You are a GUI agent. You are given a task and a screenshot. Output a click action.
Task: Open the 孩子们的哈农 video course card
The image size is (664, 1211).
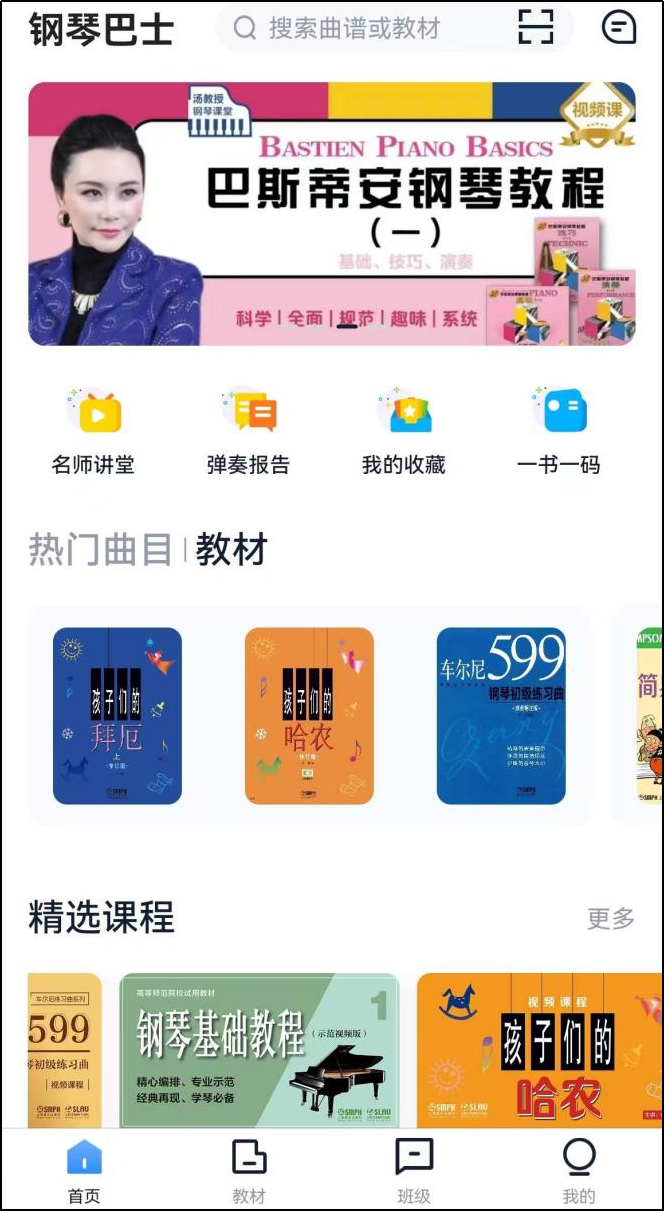click(x=540, y=1050)
